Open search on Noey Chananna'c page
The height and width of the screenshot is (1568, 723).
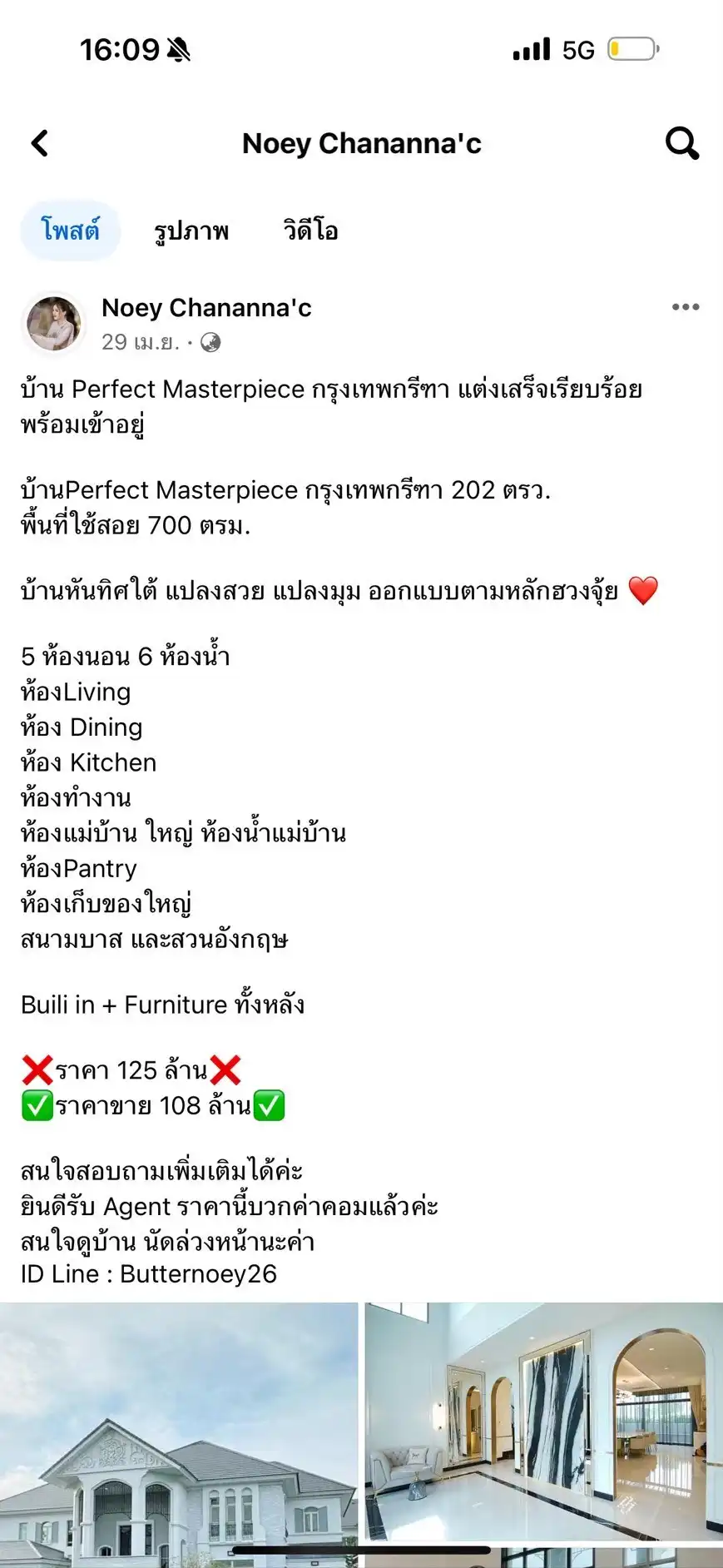681,143
